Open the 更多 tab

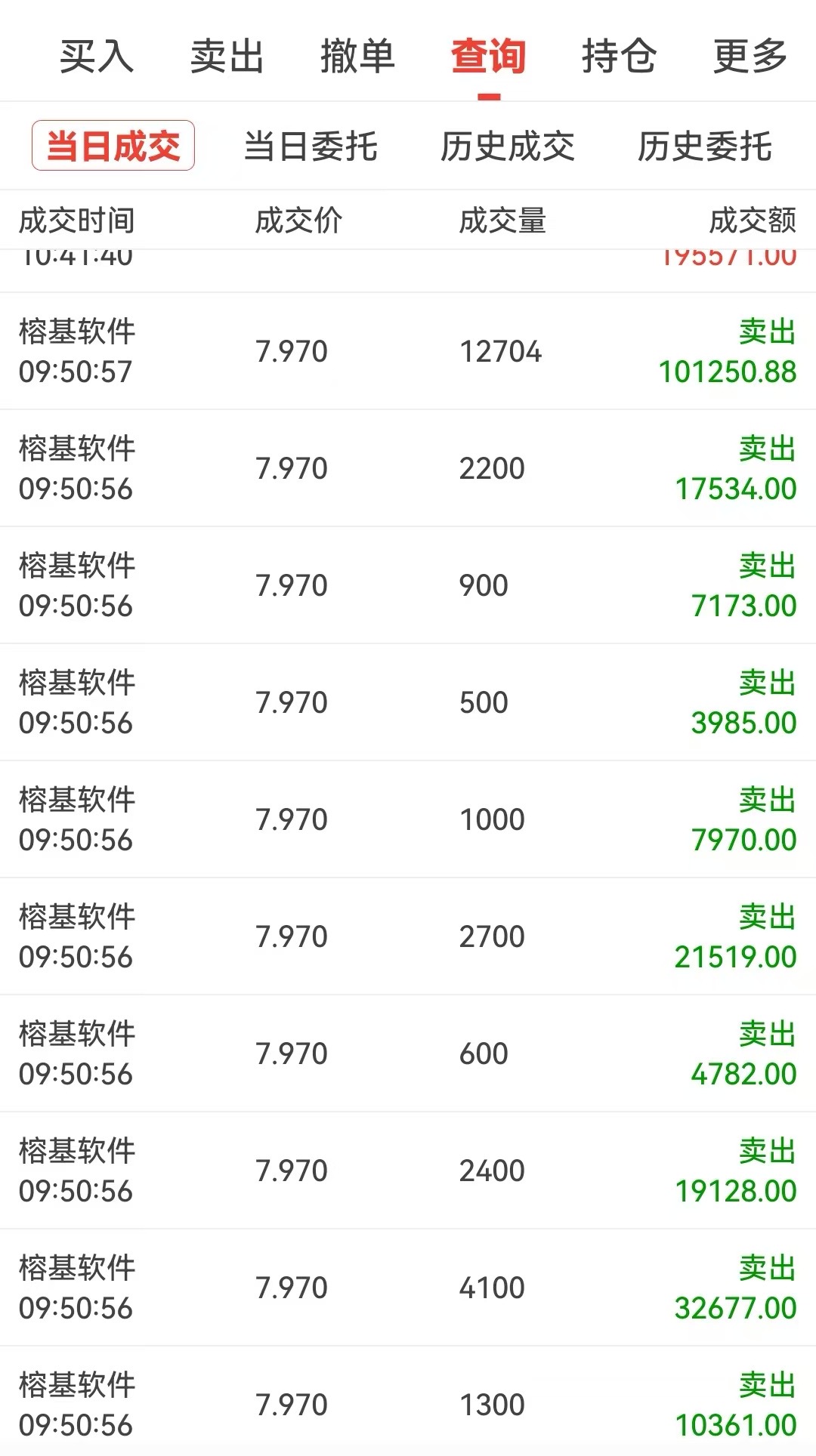[750, 57]
